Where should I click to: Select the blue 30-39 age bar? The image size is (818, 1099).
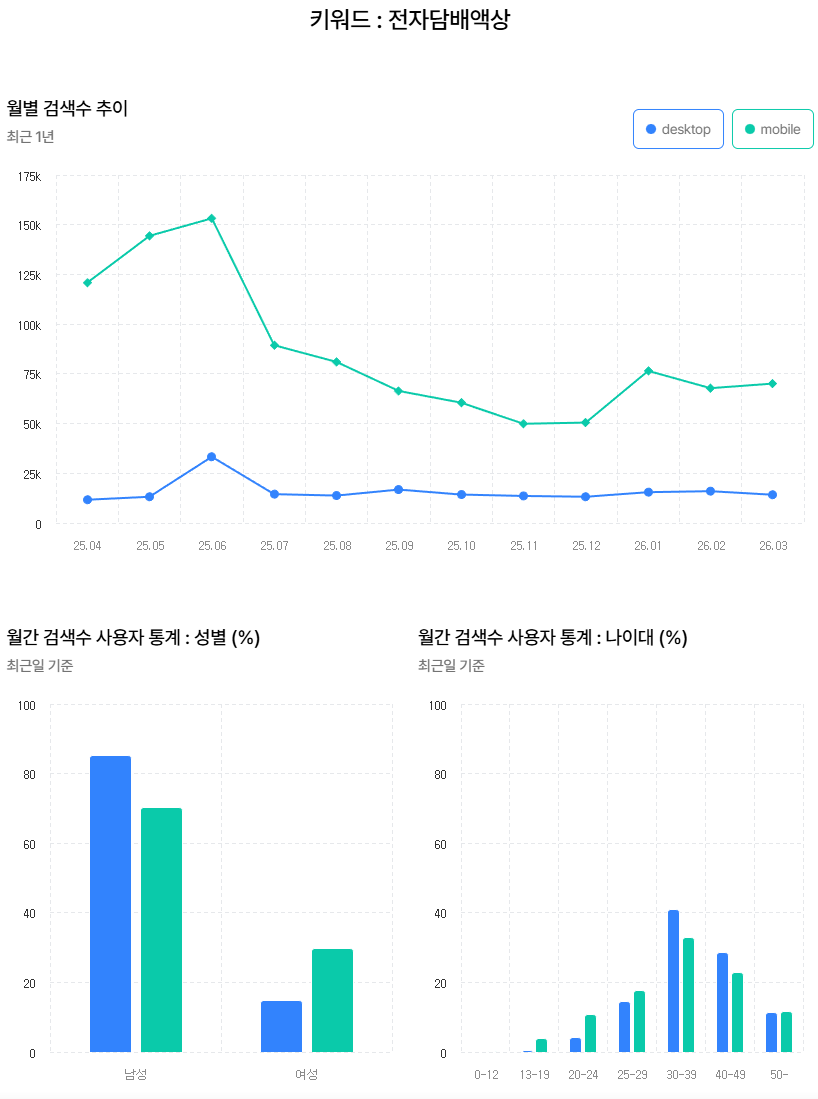[672, 980]
